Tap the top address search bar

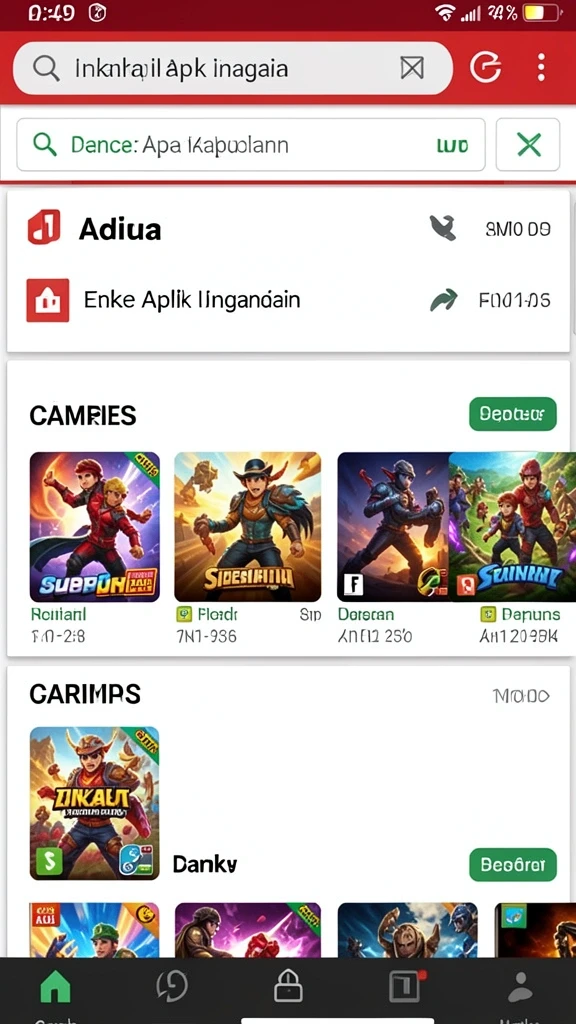pyautogui.click(x=232, y=68)
